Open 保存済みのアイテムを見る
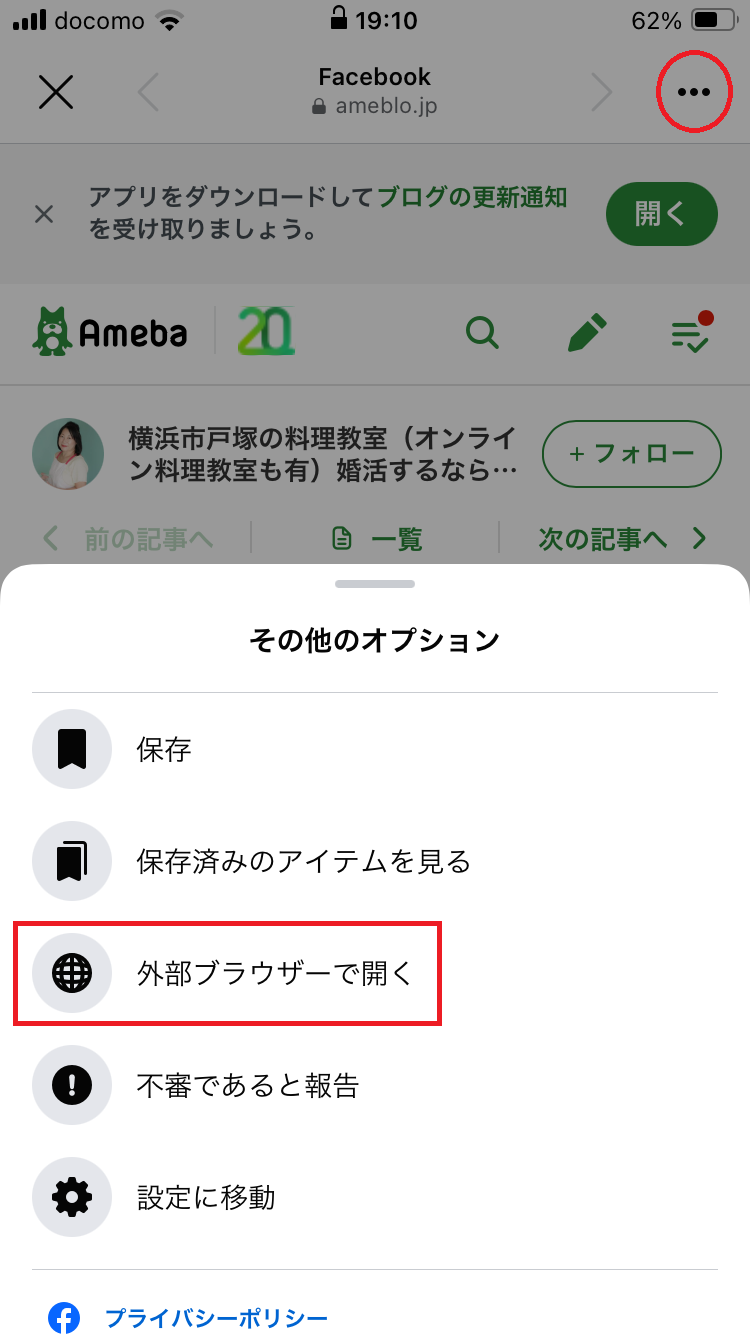750x1334 pixels. pyautogui.click(x=375, y=861)
